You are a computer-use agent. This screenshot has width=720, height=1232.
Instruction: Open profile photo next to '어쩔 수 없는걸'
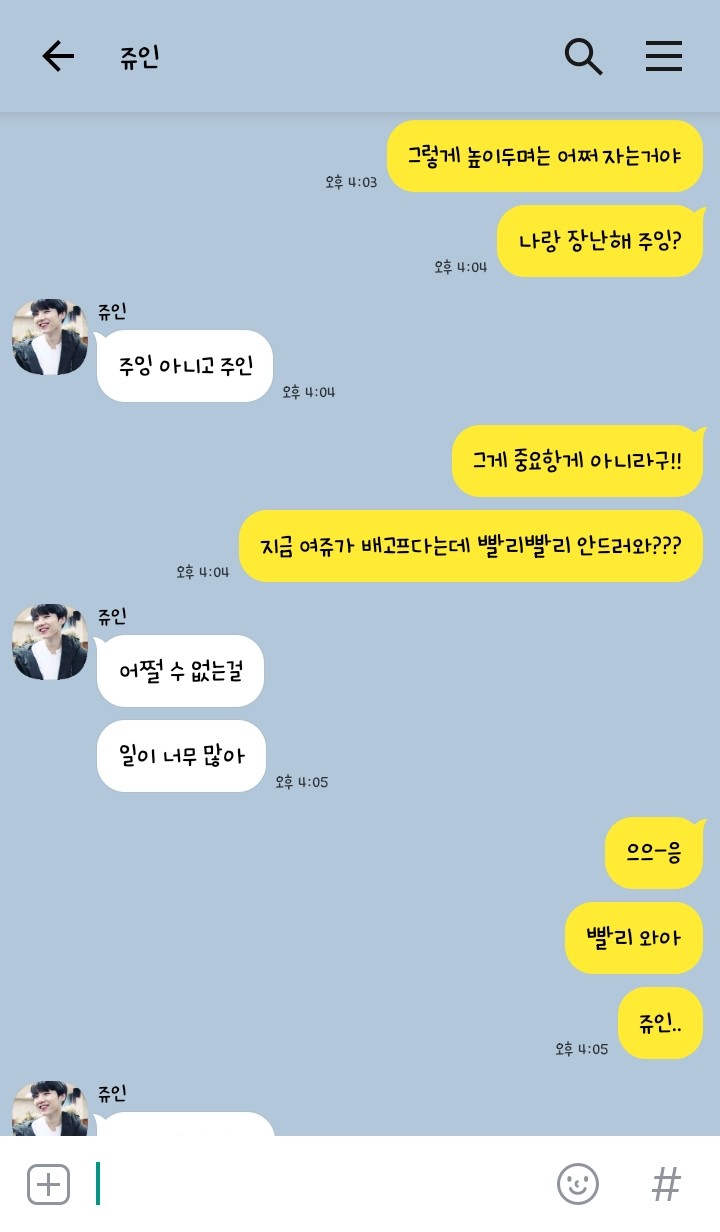click(50, 642)
